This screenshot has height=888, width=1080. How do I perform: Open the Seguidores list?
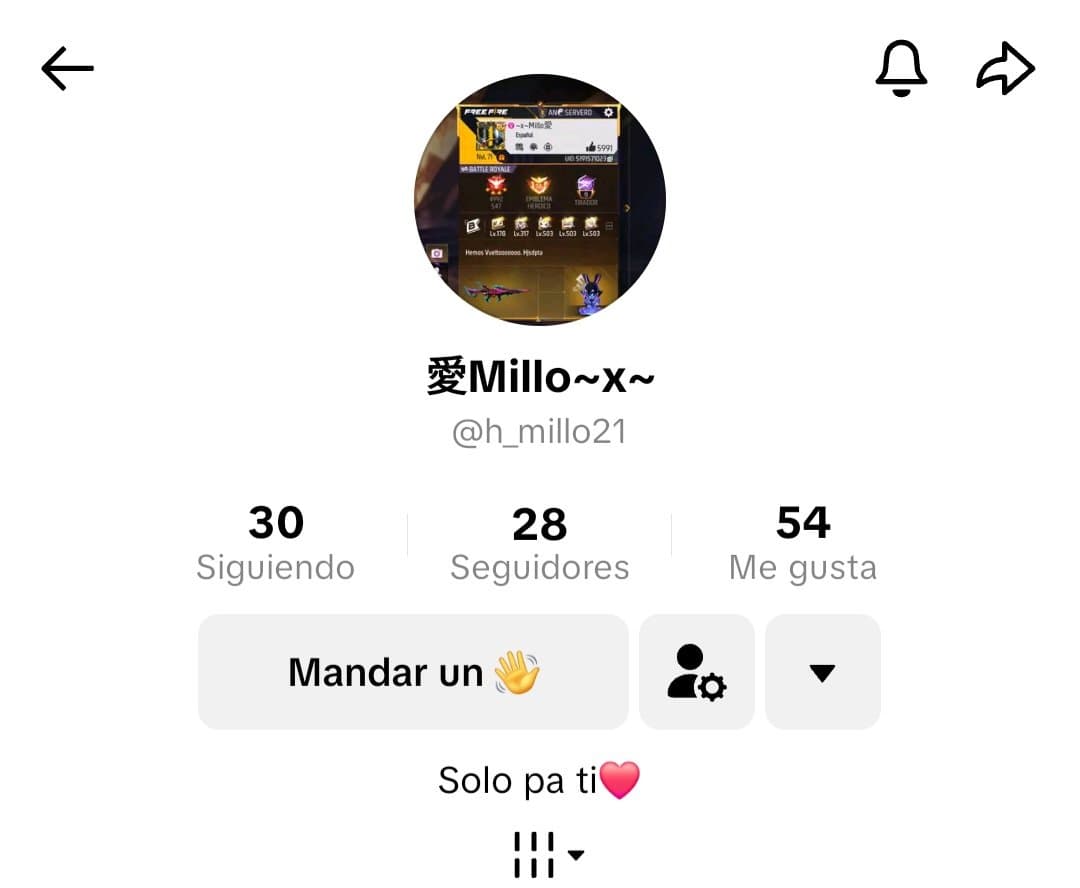coord(539,543)
